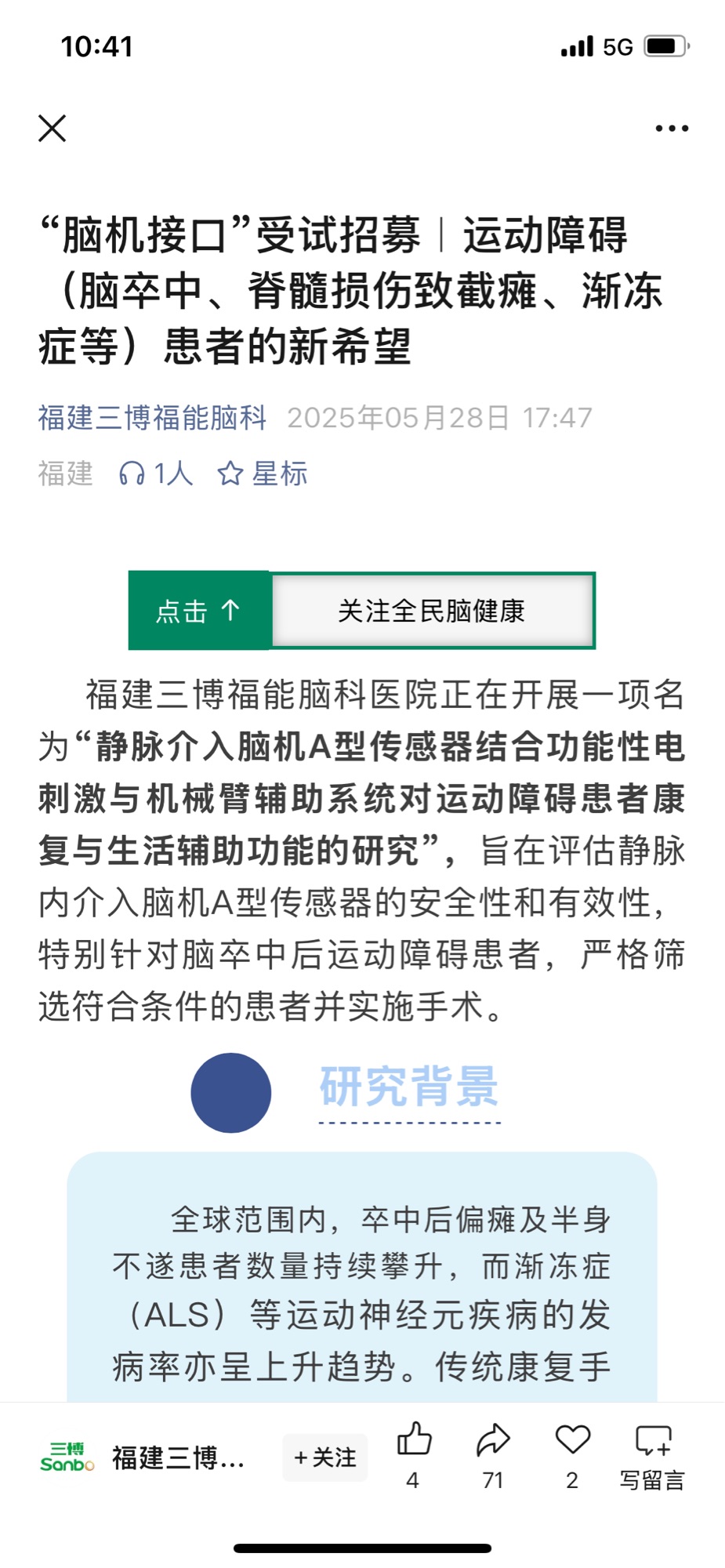Follow the account with +关注
725x1568 pixels.
[x=324, y=1457]
